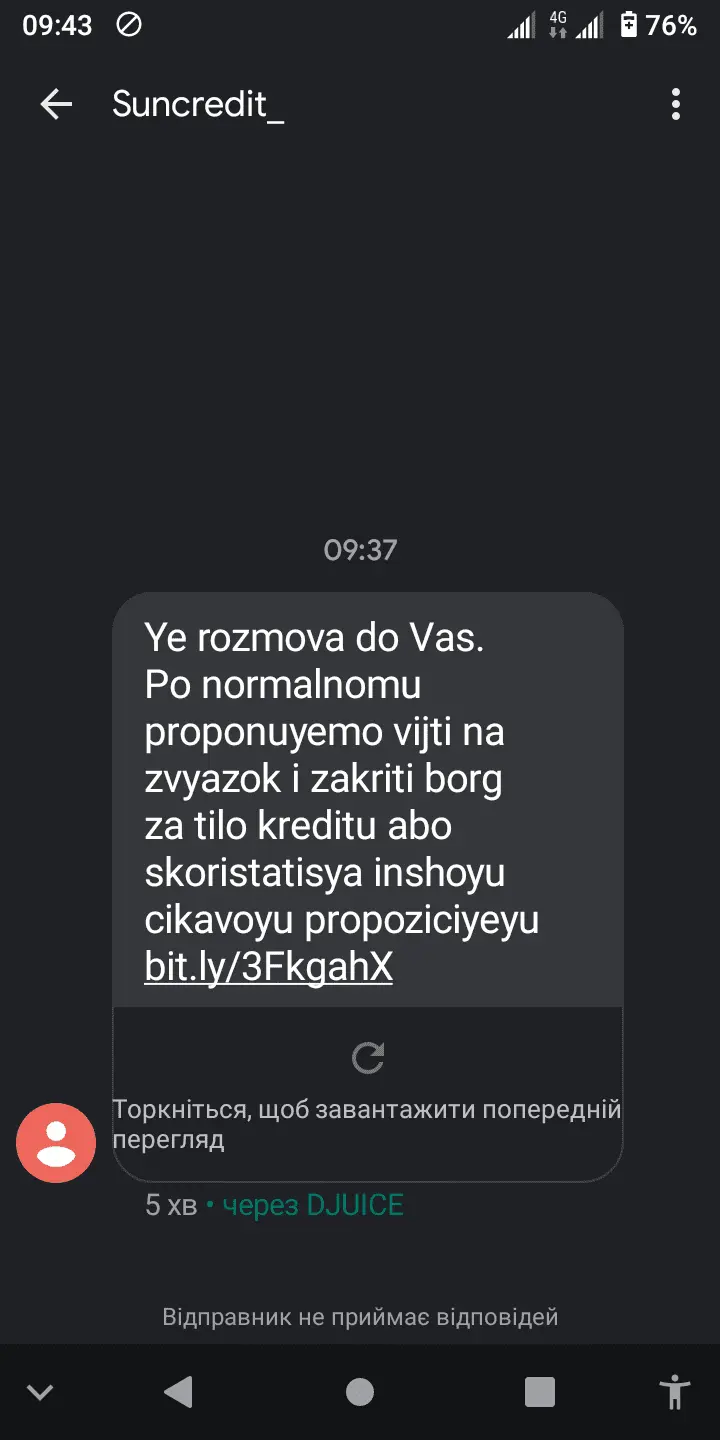
Task: Go back from the Suncredit_ conversation
Action: [56, 104]
